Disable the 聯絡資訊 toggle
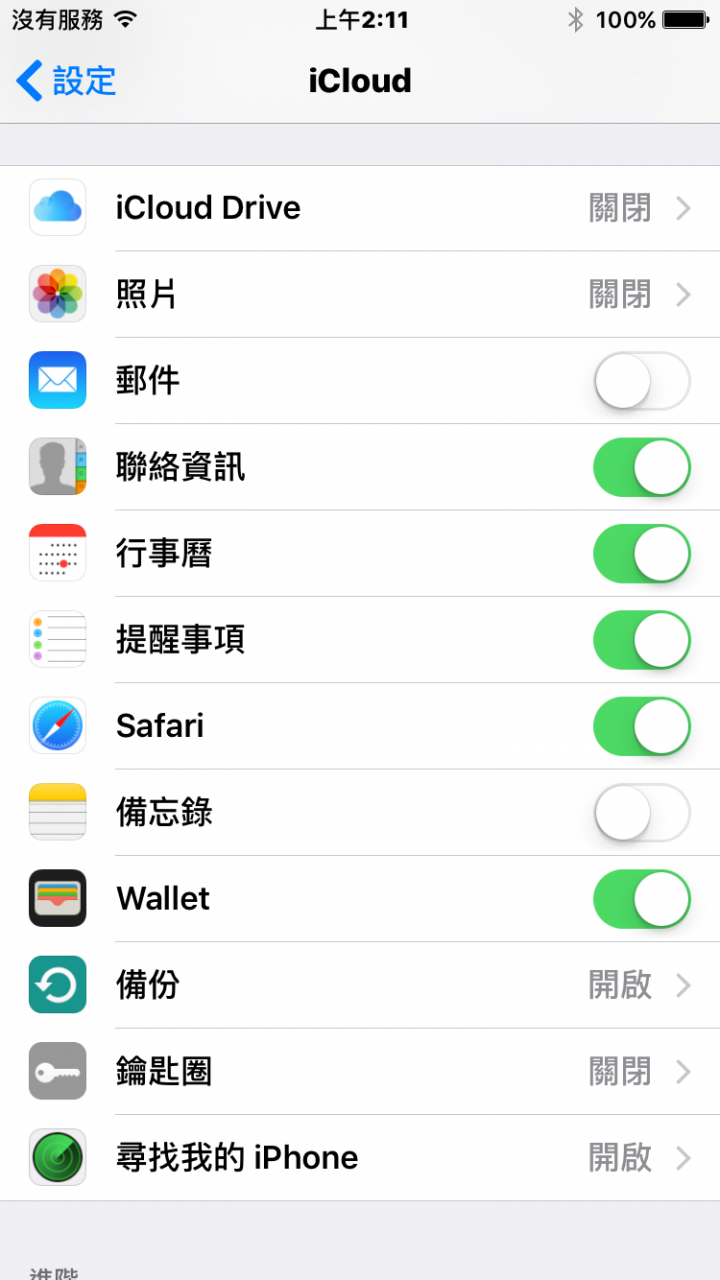The width and height of the screenshot is (720, 1280). point(641,467)
